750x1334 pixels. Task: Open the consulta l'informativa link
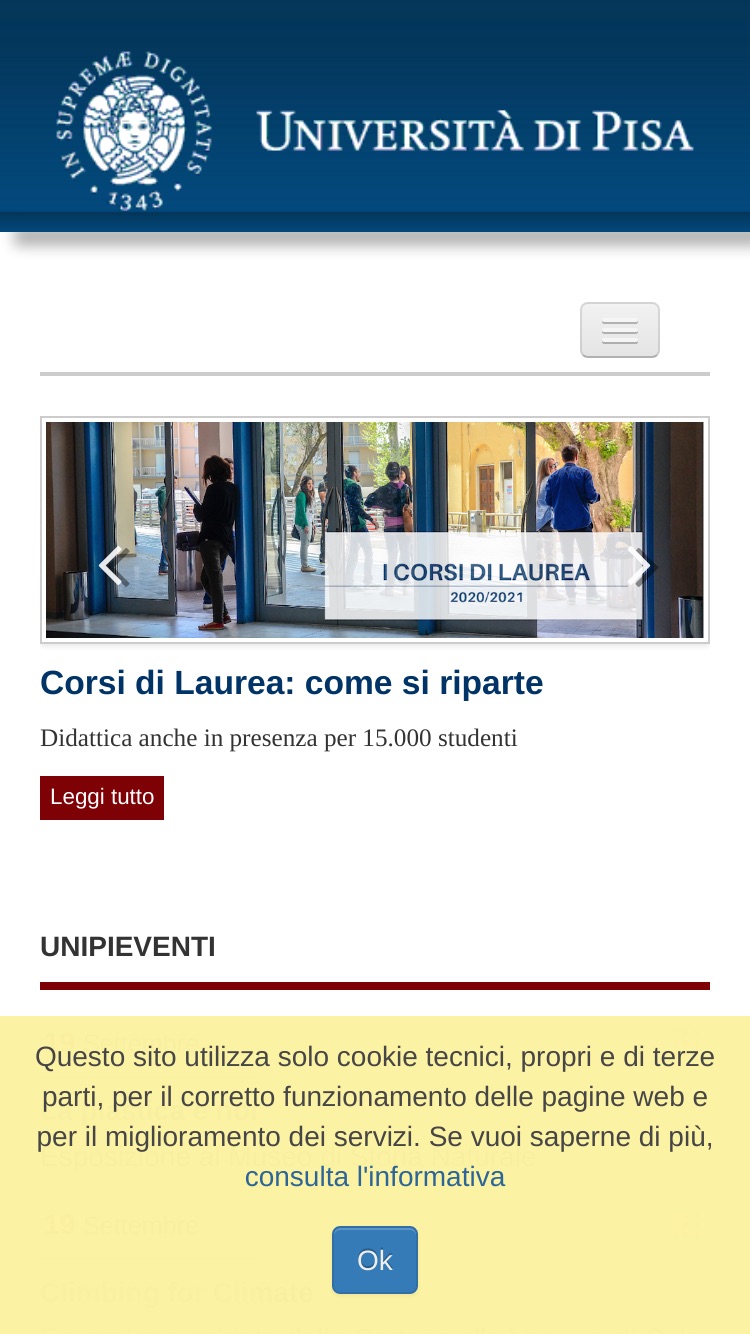375,1177
